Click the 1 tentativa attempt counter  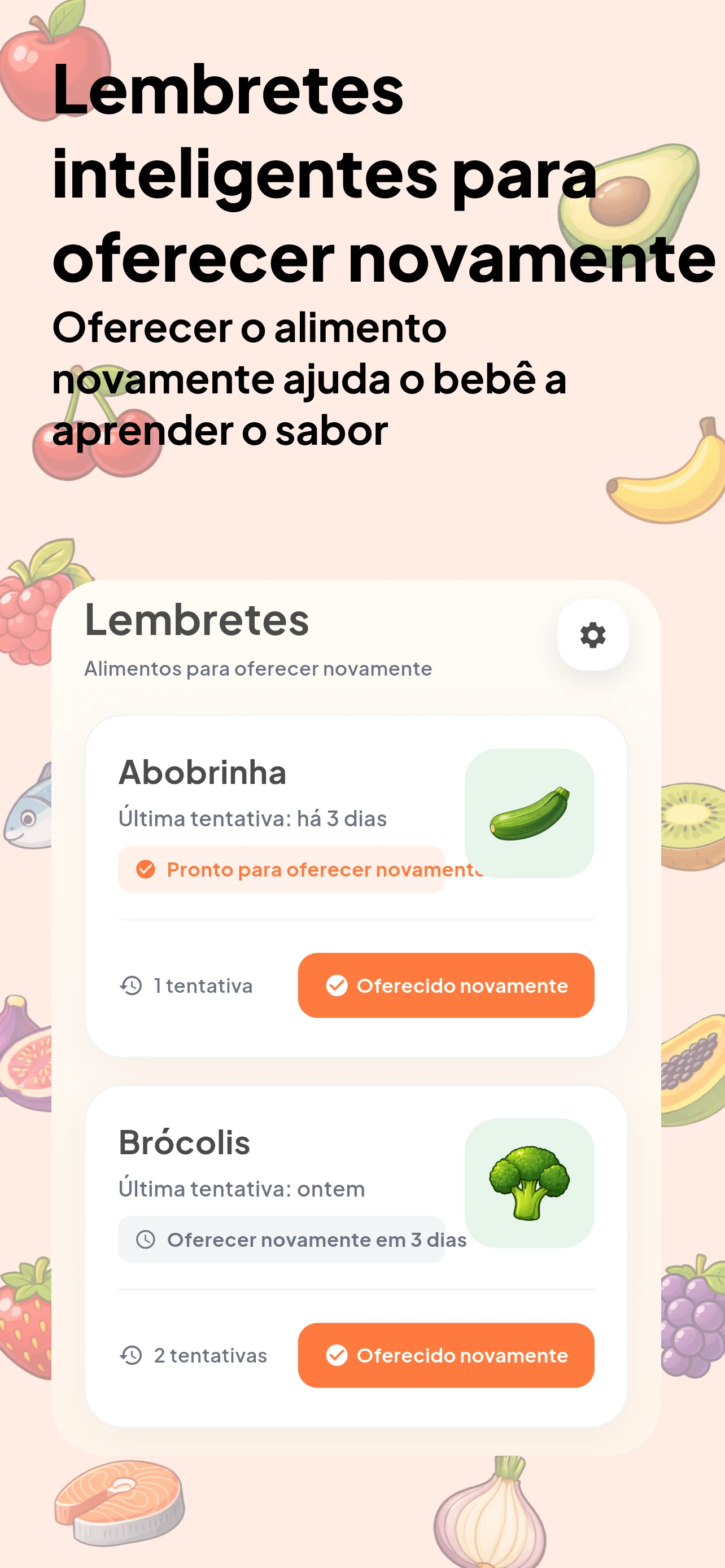(203, 986)
